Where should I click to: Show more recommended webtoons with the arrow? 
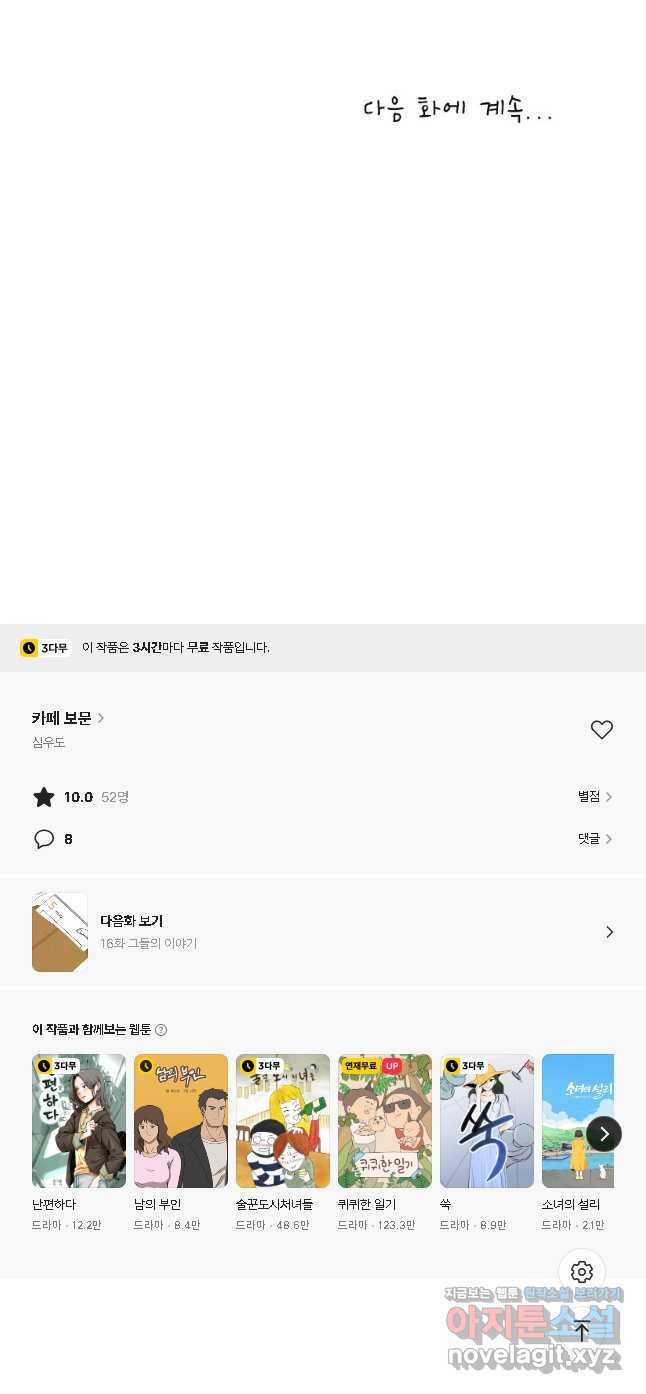pyautogui.click(x=604, y=1134)
